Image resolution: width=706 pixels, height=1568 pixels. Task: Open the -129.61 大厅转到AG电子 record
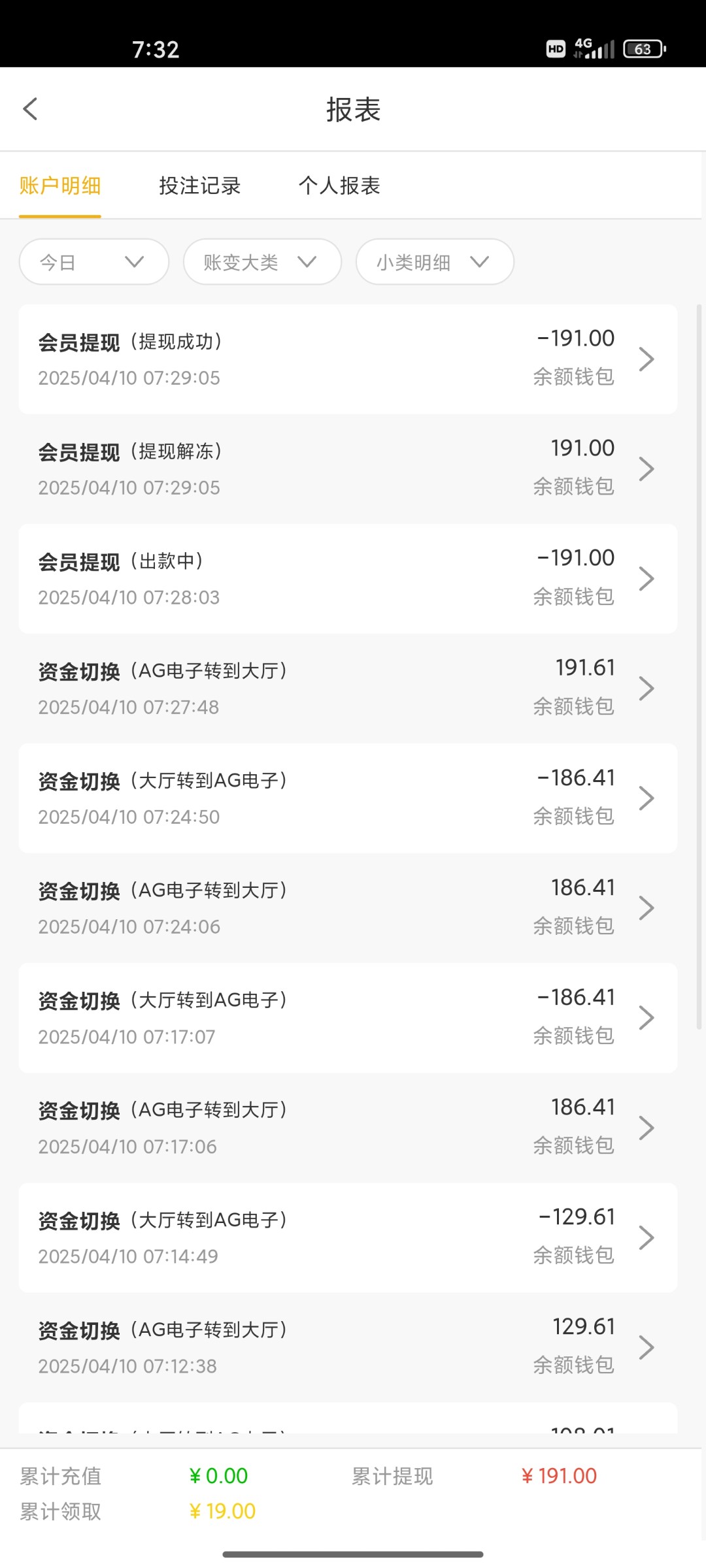348,1237
